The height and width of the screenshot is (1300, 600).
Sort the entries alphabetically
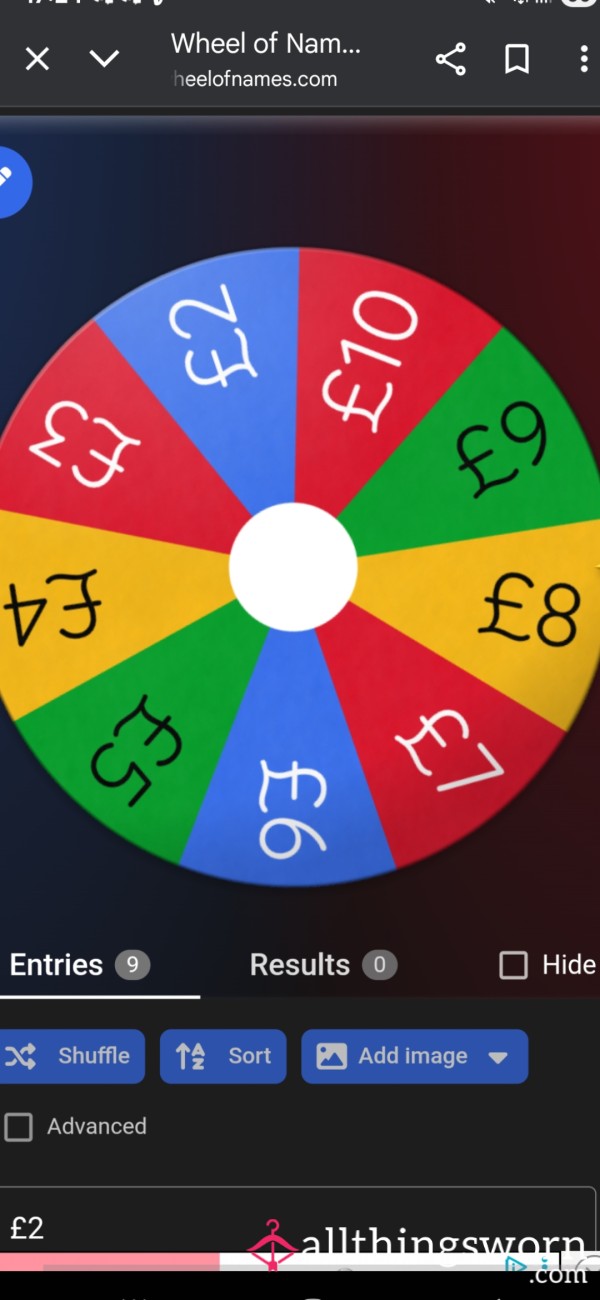coord(222,1056)
